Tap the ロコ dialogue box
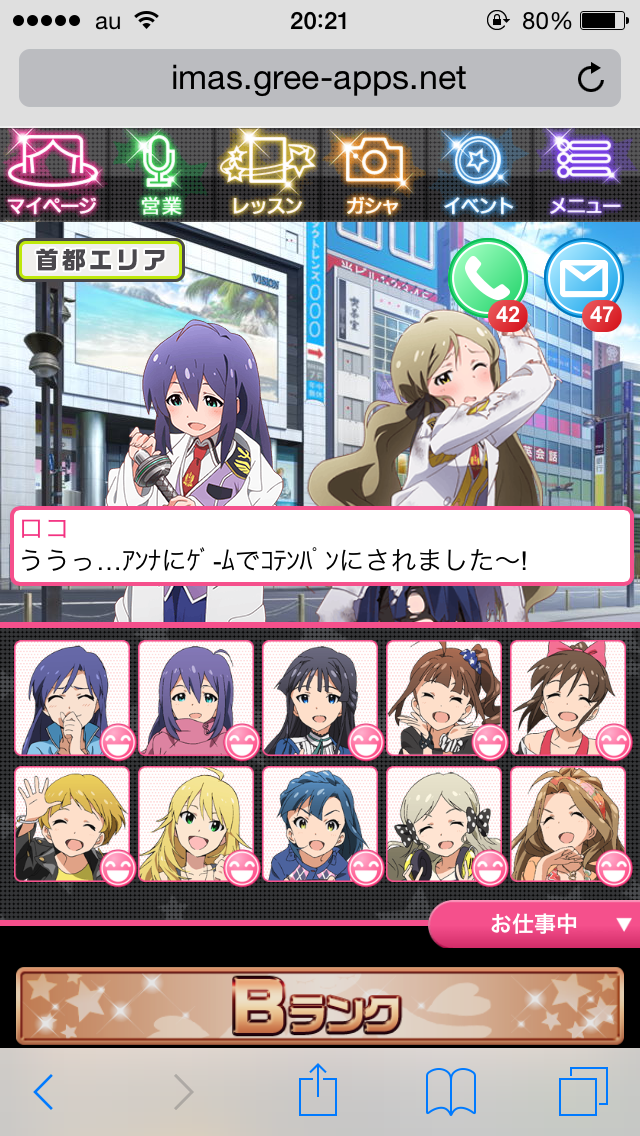The height and width of the screenshot is (1136, 640). tap(321, 546)
